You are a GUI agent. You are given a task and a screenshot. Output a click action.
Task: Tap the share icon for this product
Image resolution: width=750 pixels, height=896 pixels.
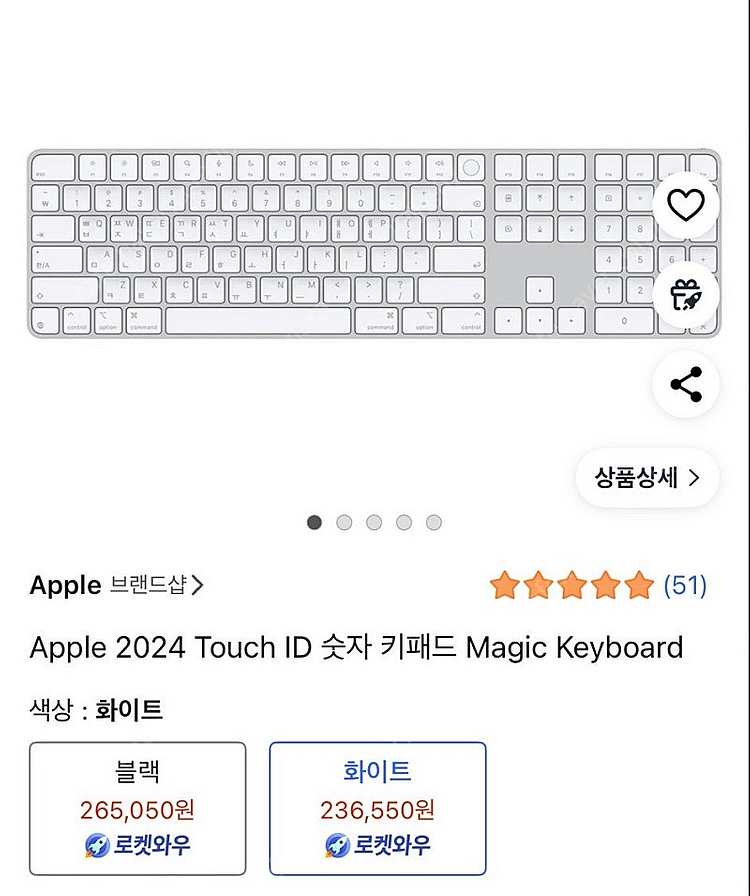click(686, 382)
